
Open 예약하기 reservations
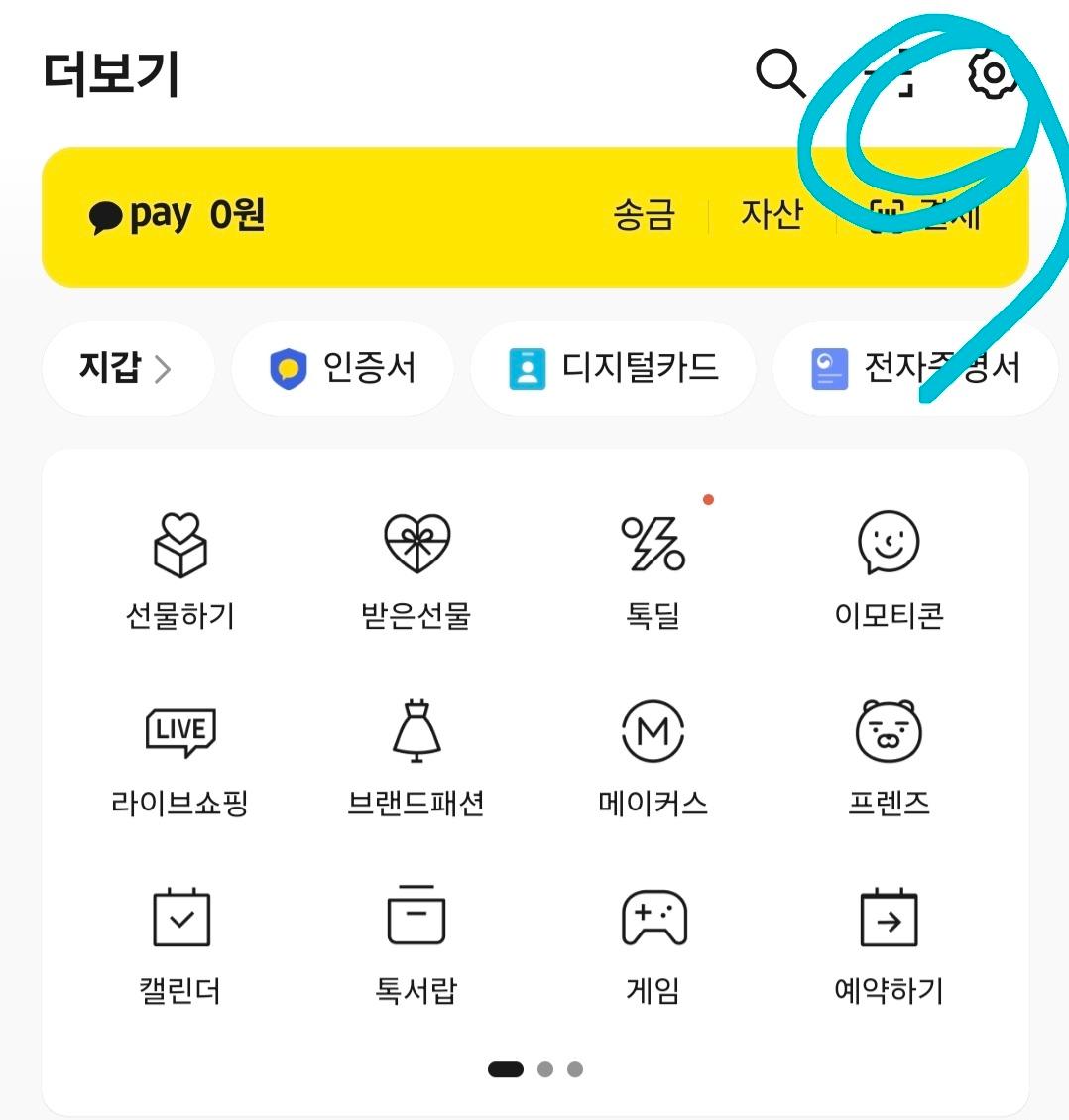[889, 944]
